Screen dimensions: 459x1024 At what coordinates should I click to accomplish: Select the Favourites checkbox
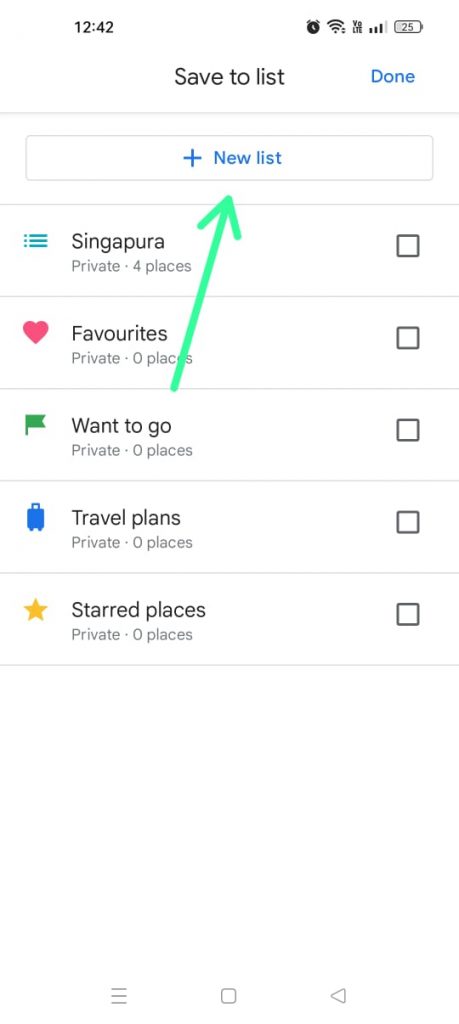(x=408, y=338)
